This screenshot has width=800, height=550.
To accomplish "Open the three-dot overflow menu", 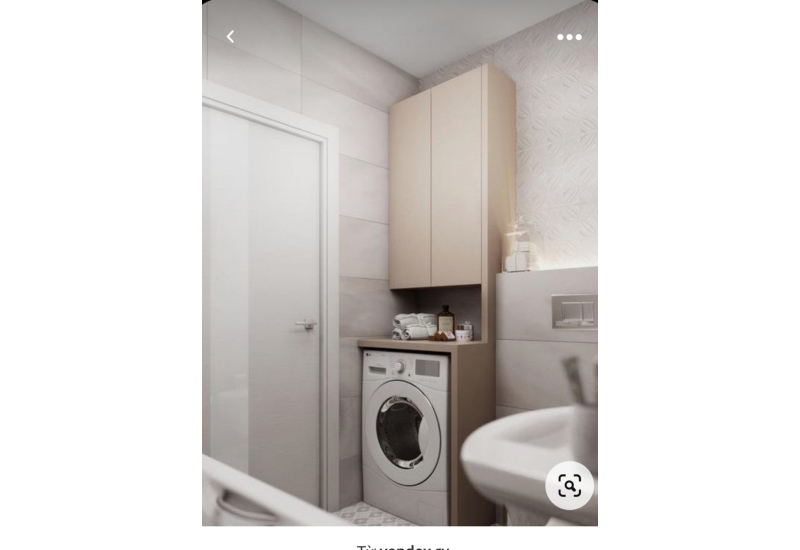I will 569,37.
